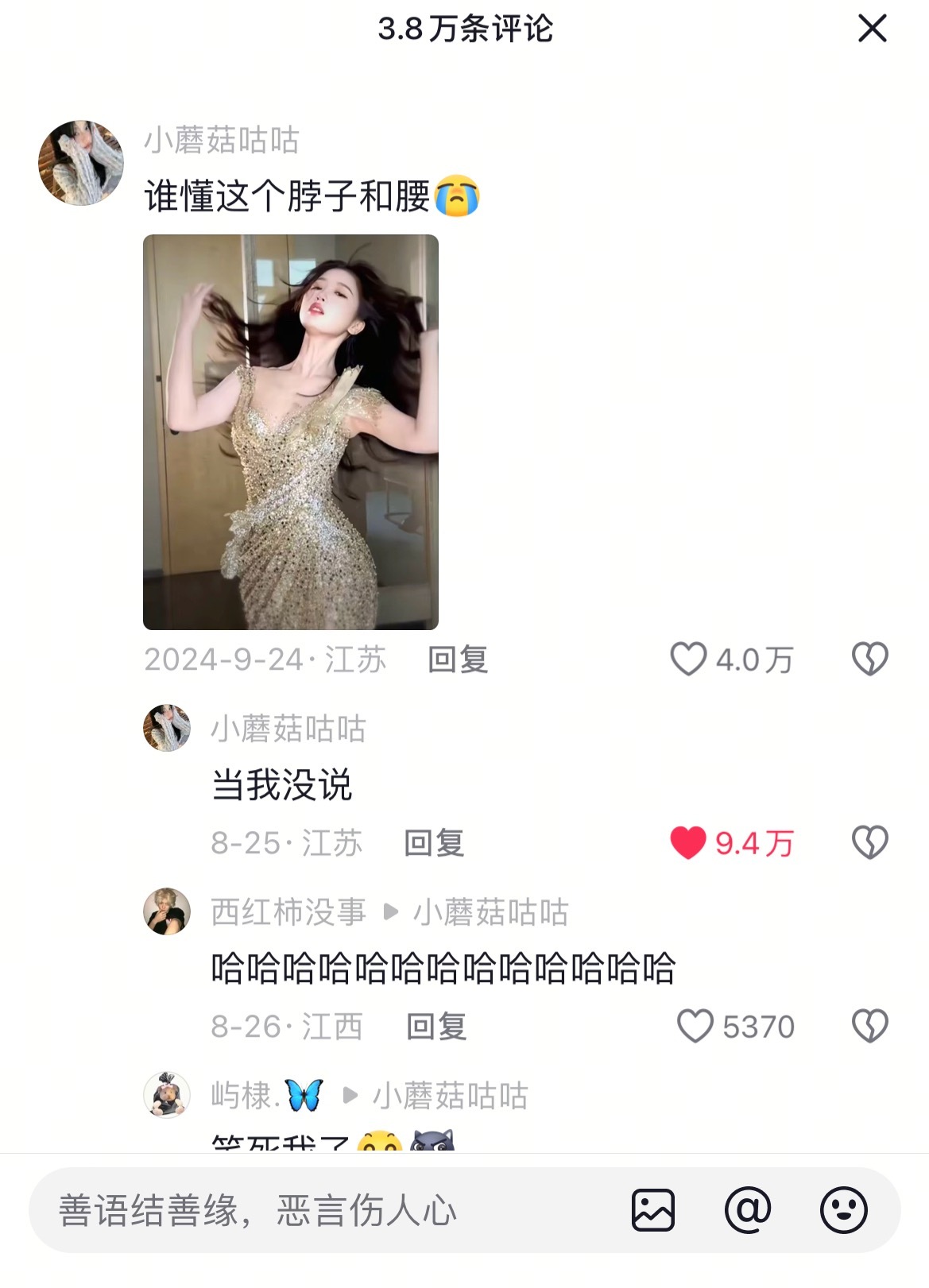Dislike the first comment by 小蘑菇咕咕
This screenshot has height=1288, width=929.
coord(872,659)
